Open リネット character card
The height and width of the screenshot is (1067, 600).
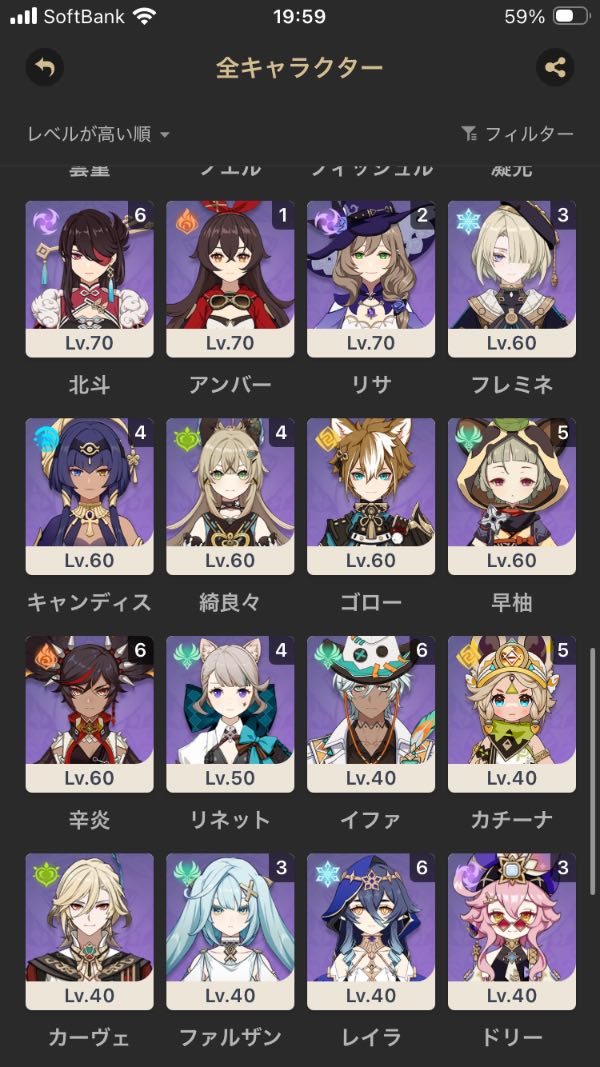(x=230, y=713)
